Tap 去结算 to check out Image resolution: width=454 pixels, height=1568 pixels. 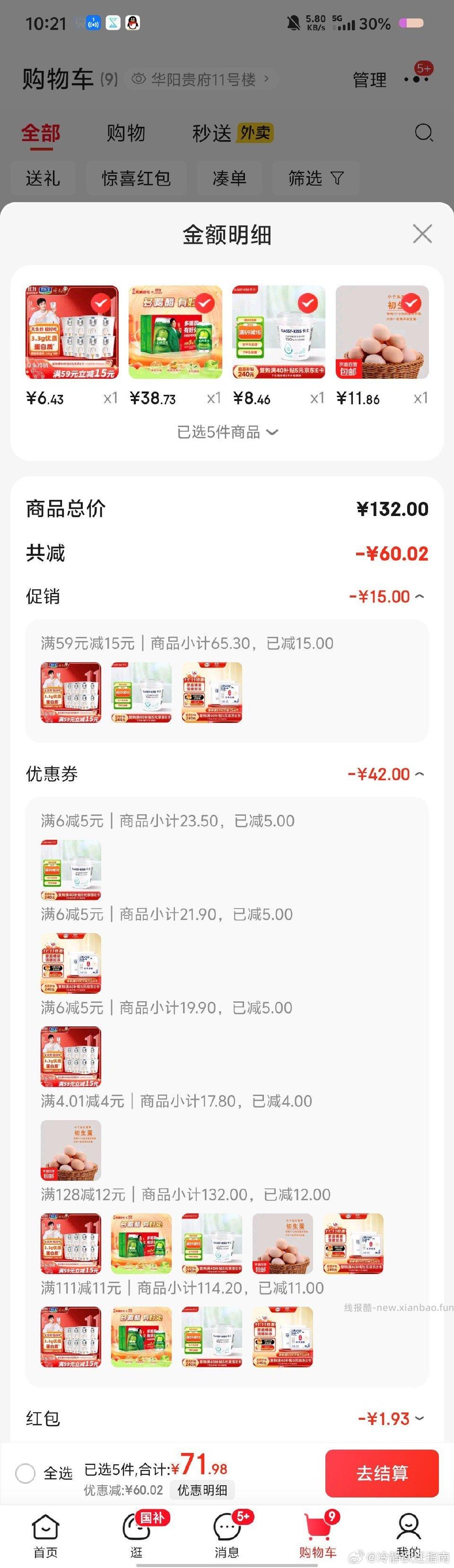382,1473
